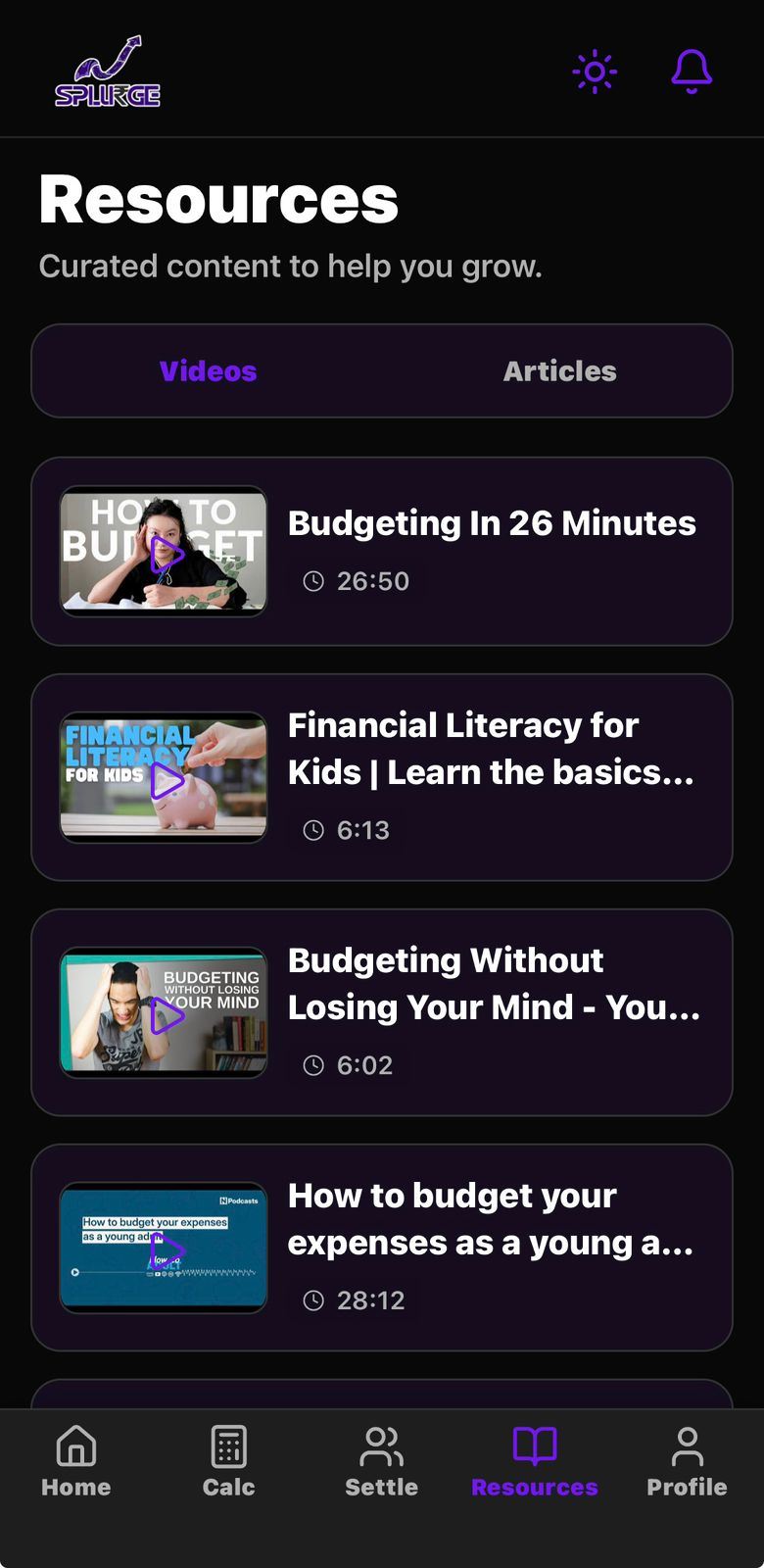Watch Budgeting Without Losing Your Mind

[x=165, y=1013]
